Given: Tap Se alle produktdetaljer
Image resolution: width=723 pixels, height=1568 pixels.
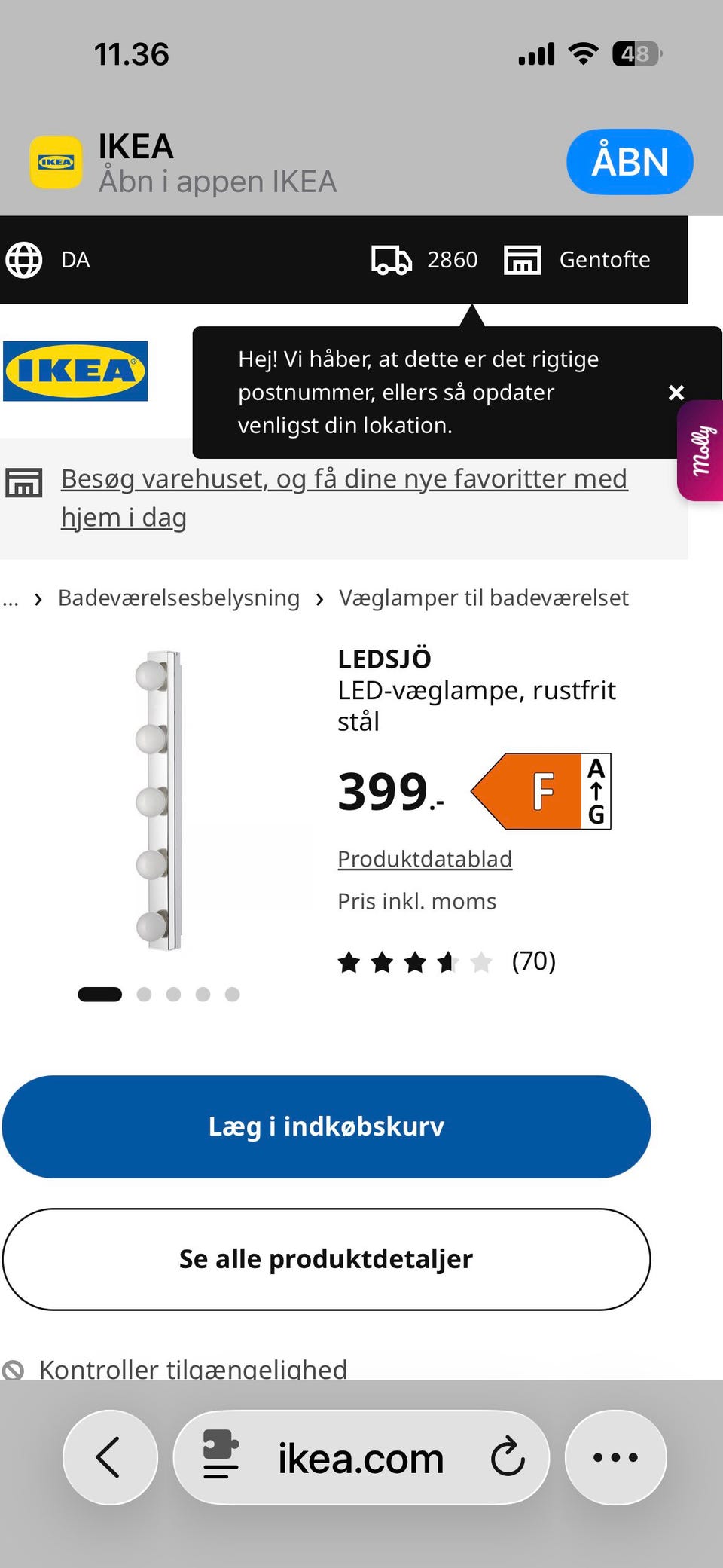Looking at the screenshot, I should click(x=326, y=1259).
